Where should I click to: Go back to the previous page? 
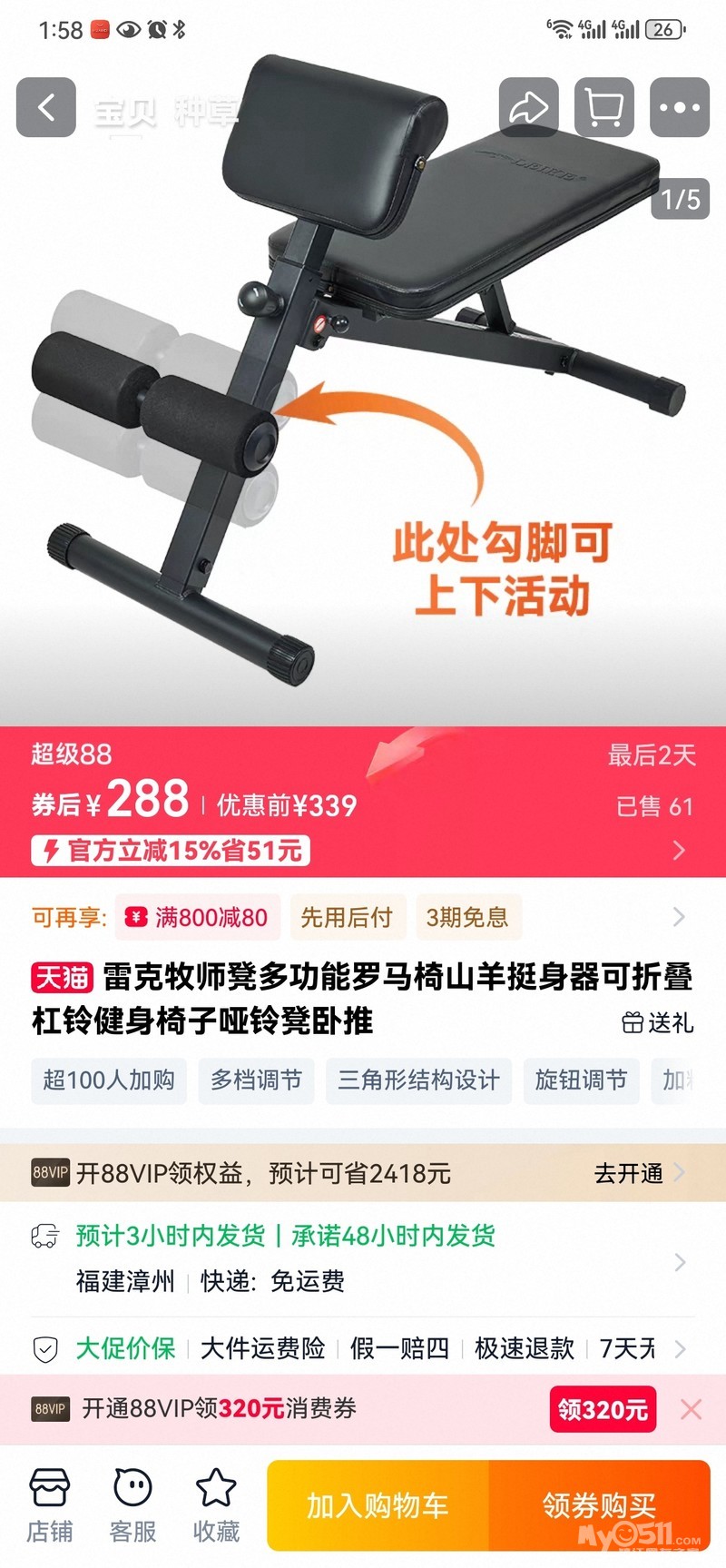(x=46, y=108)
